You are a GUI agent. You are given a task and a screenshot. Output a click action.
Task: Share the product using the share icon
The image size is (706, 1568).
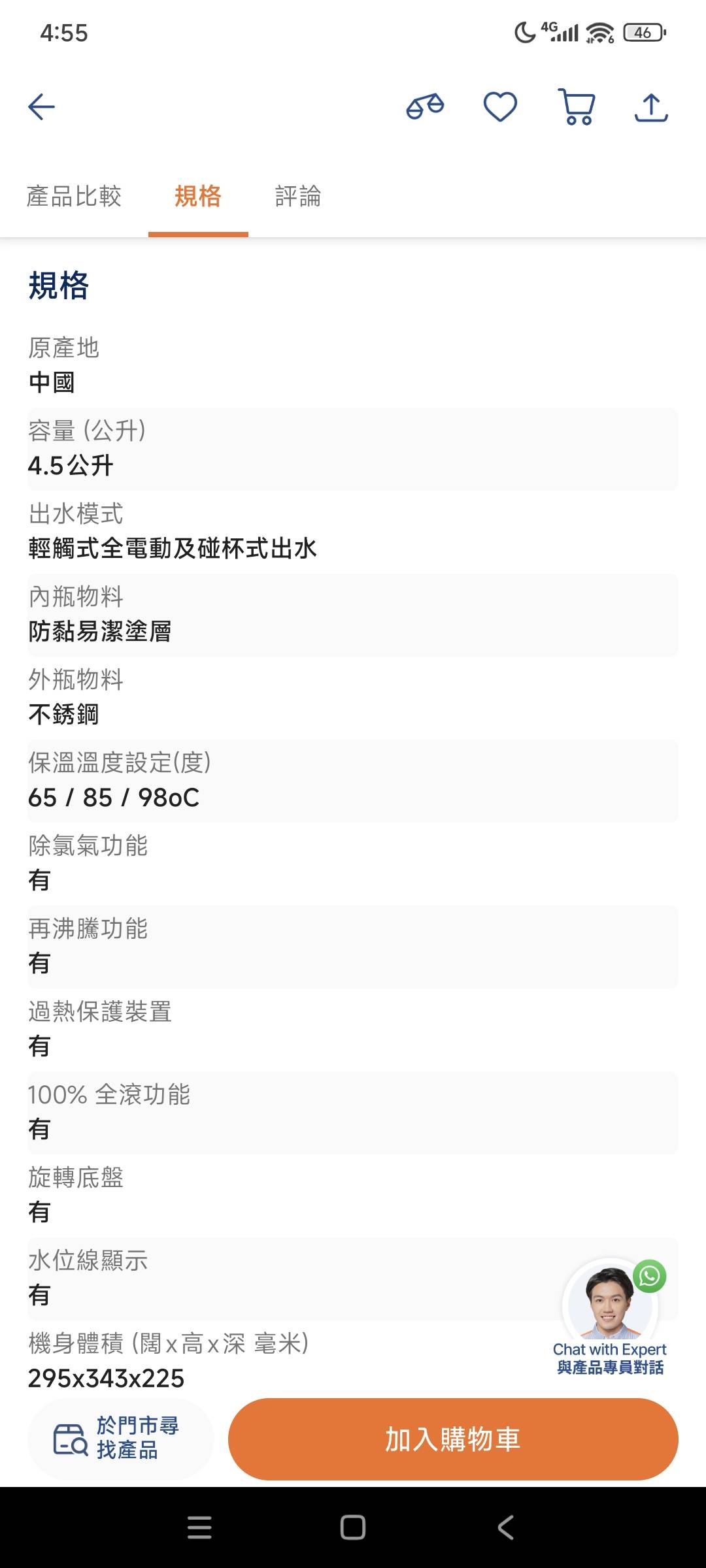[650, 105]
